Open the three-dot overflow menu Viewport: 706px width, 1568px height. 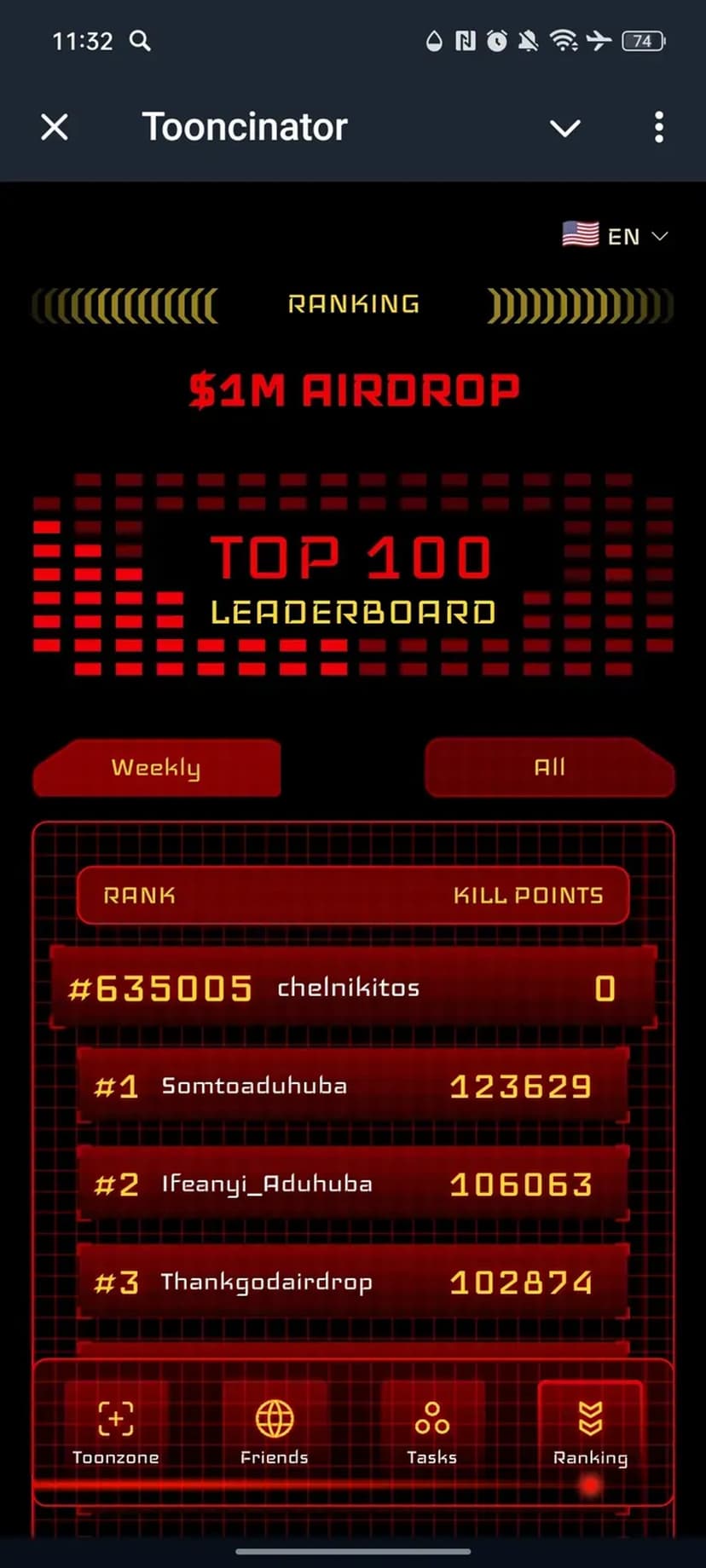tap(658, 128)
